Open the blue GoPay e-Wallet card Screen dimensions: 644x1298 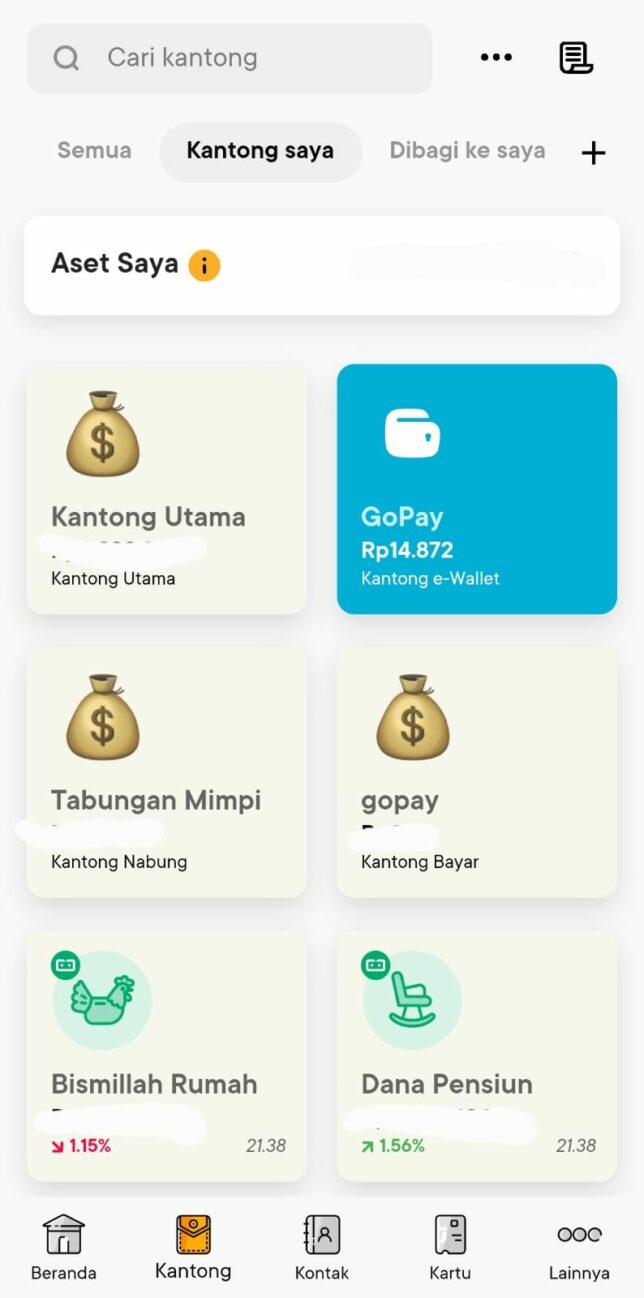[477, 489]
